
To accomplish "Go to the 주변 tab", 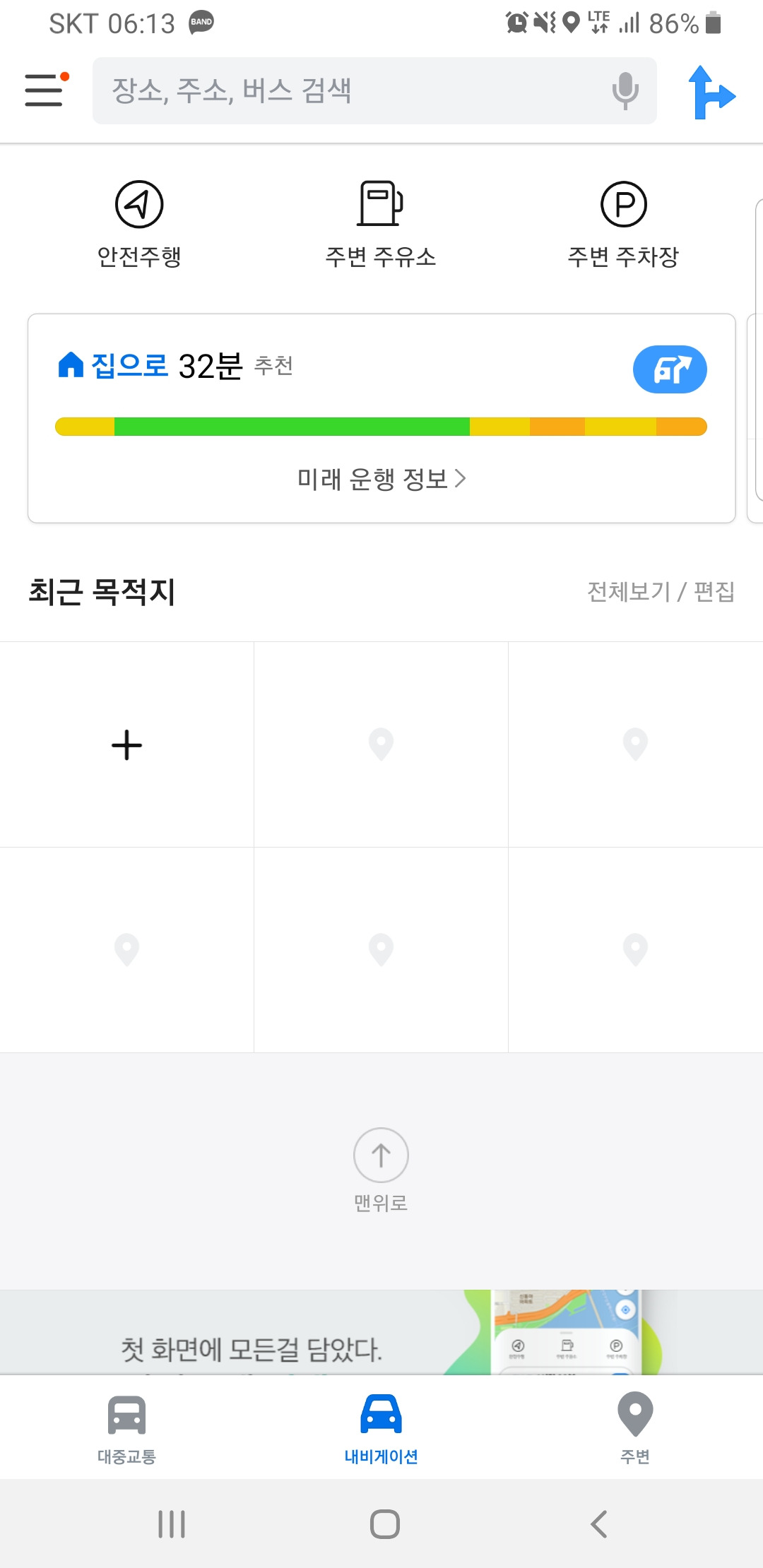I will coord(634,1428).
